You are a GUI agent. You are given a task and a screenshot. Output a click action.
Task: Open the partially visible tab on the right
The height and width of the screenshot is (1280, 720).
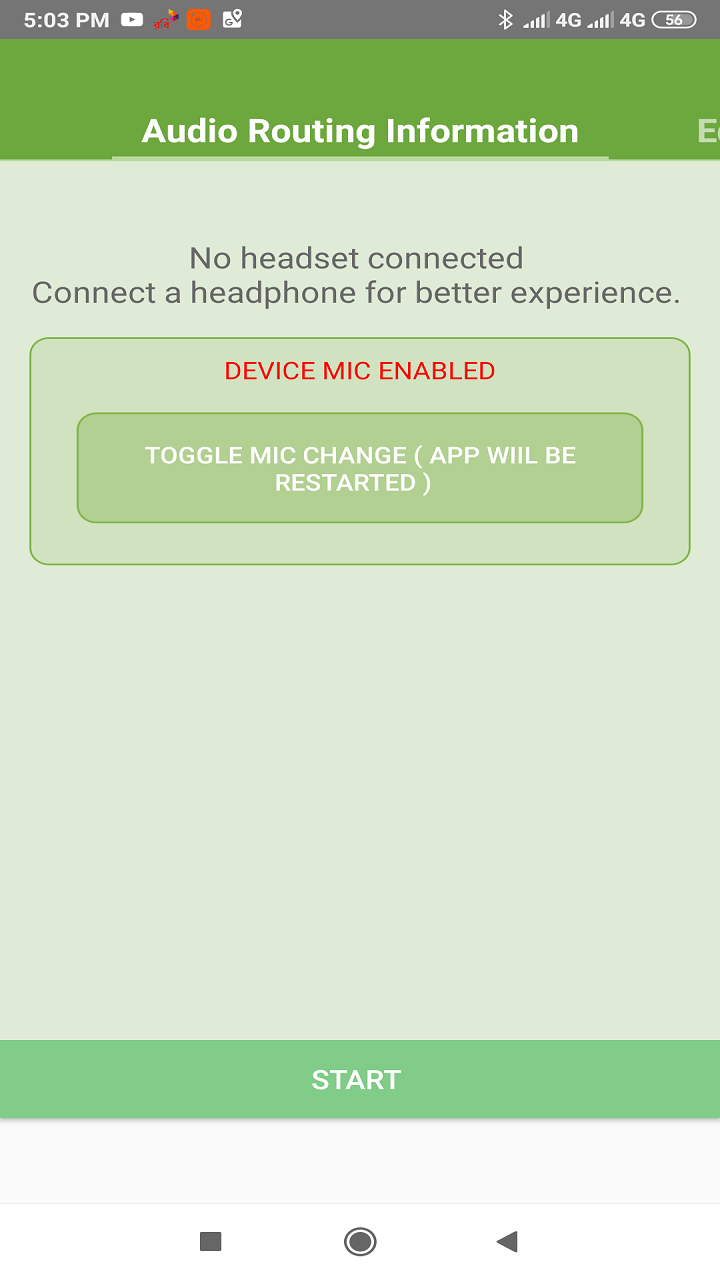707,130
